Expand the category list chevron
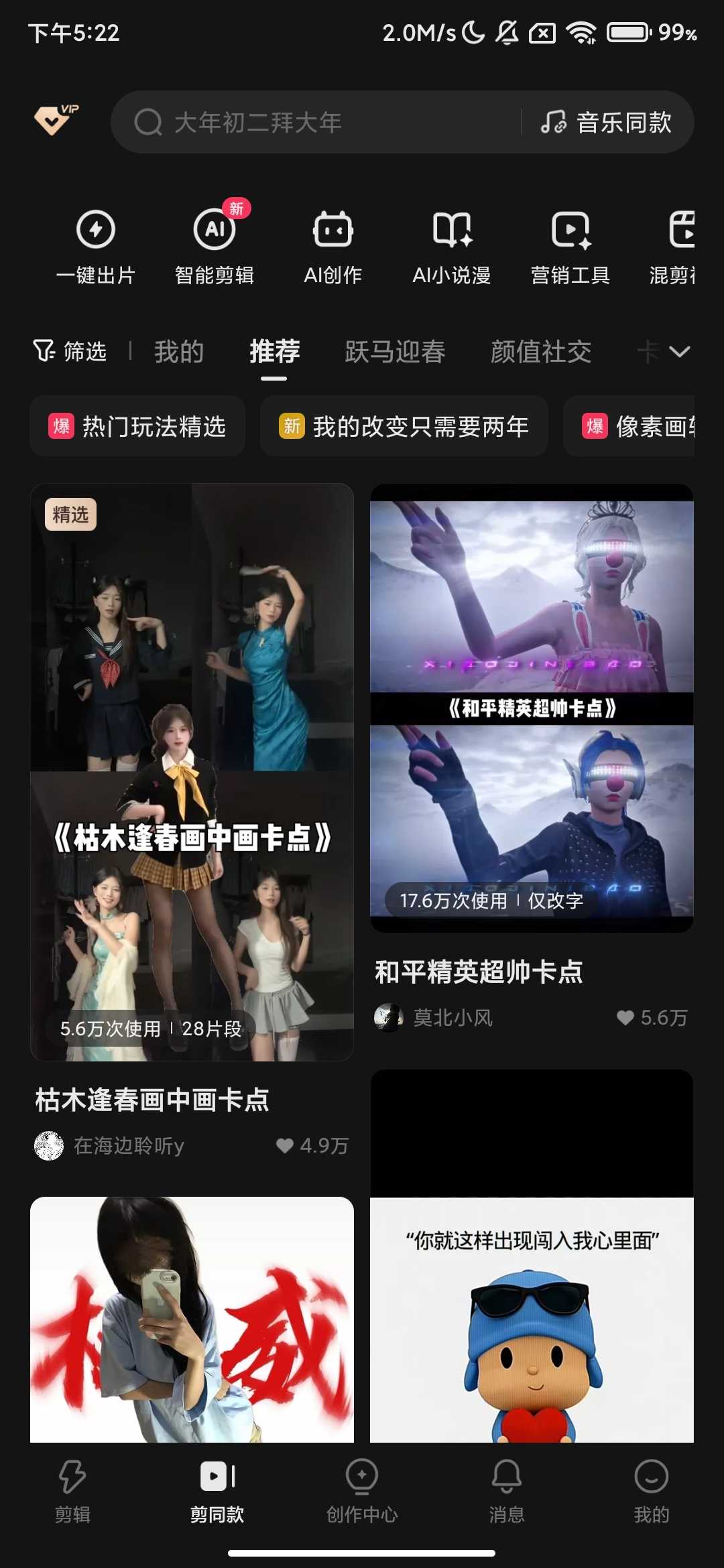 pos(680,351)
